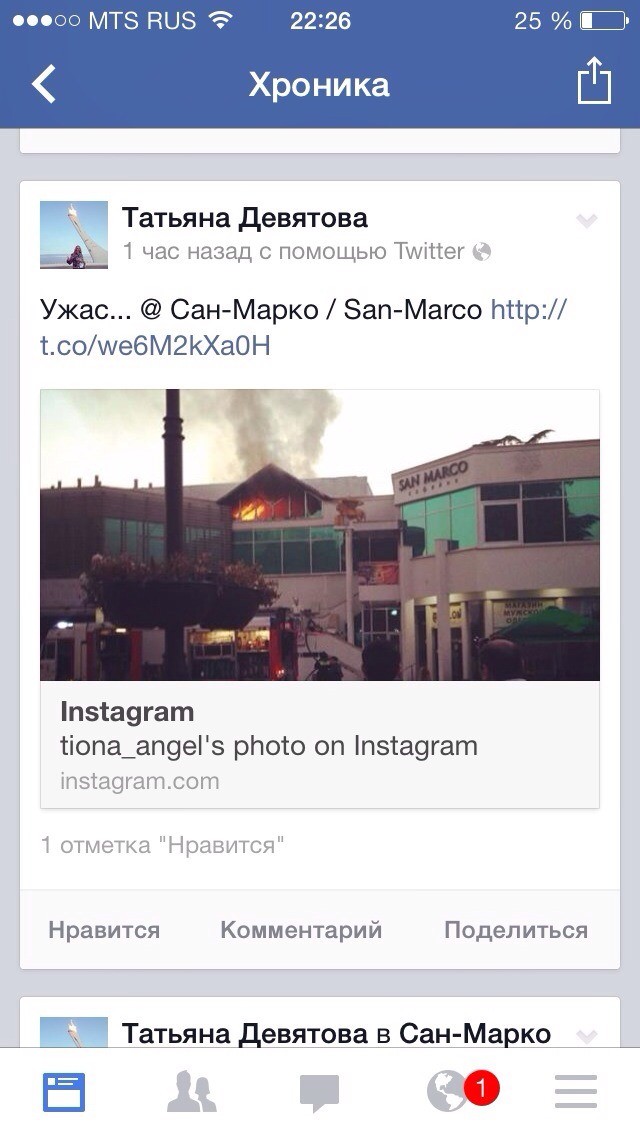Open notifications globe with 1 badge
Screen dimensions: 640x1136
pyautogui.click(x=450, y=1092)
